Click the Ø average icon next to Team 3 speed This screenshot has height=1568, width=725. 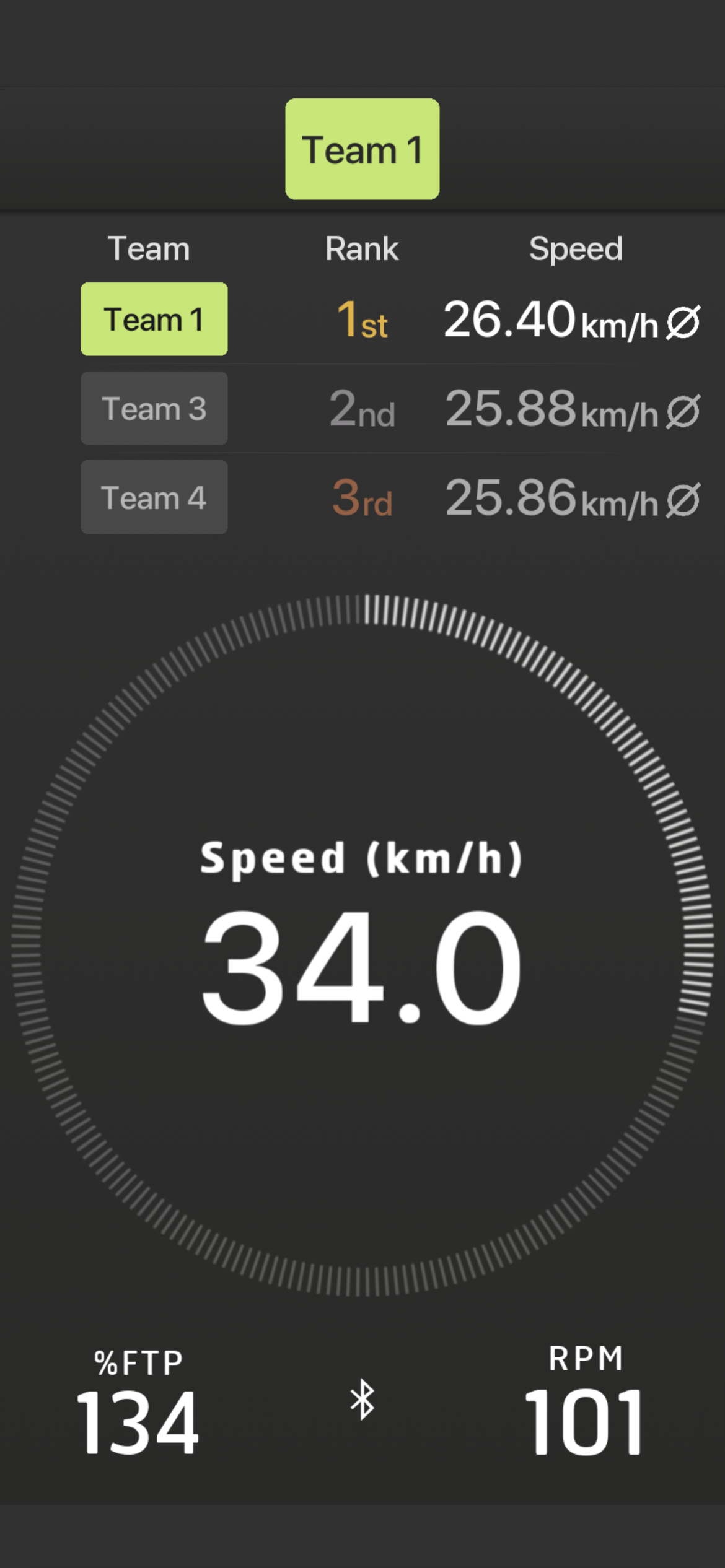682,409
